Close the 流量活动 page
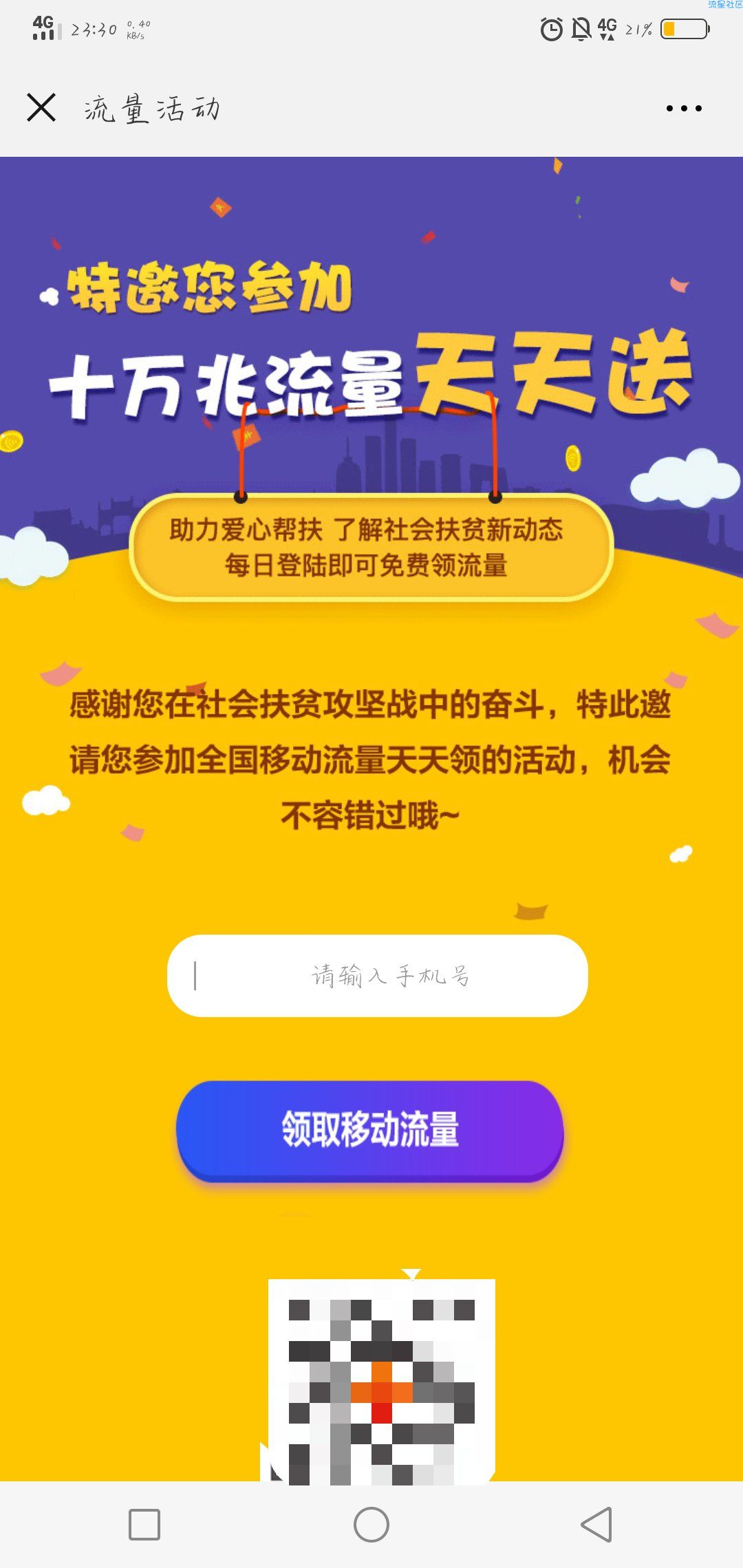 41,108
